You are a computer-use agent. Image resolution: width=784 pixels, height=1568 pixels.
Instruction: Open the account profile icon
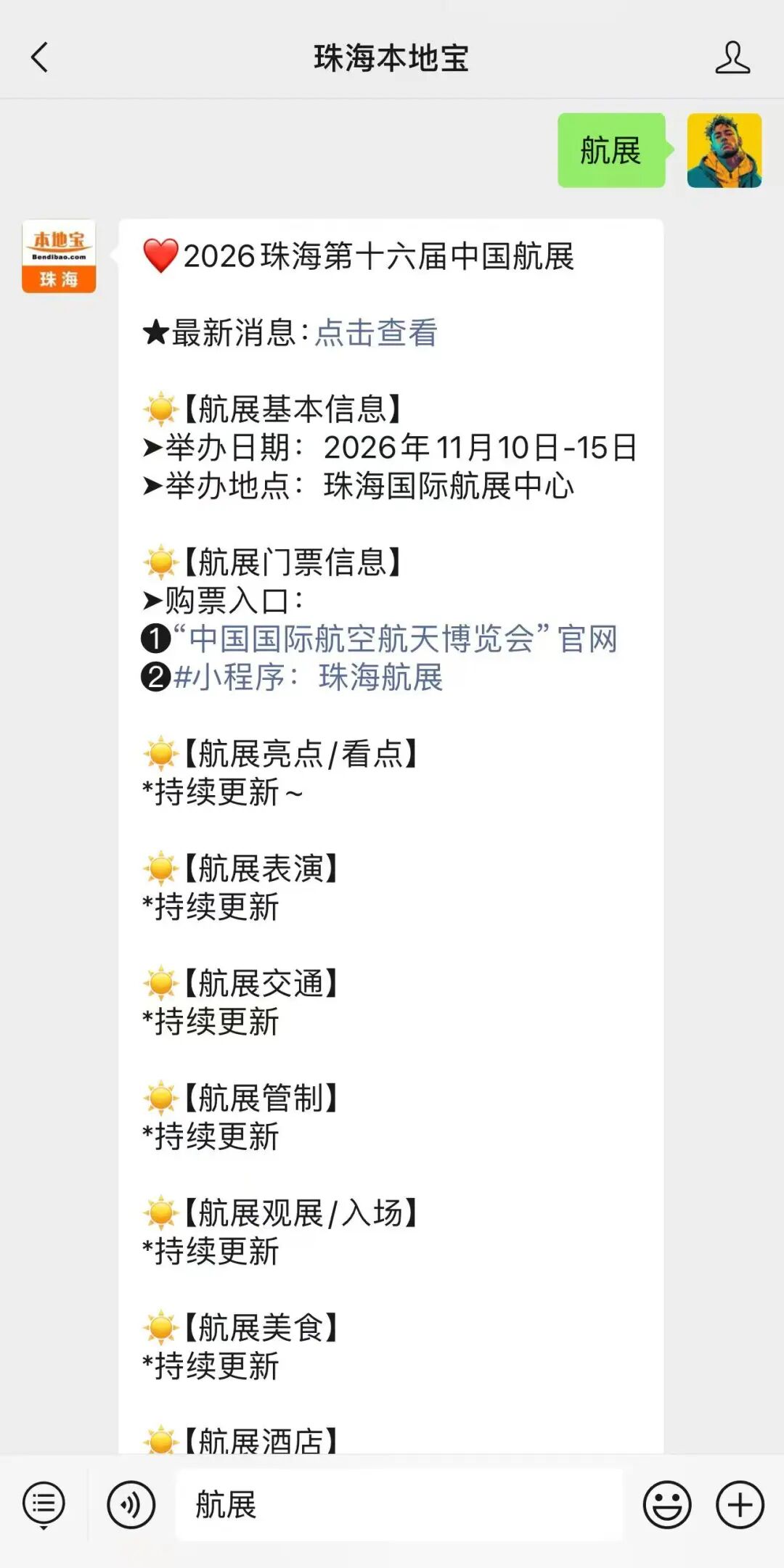point(732,57)
